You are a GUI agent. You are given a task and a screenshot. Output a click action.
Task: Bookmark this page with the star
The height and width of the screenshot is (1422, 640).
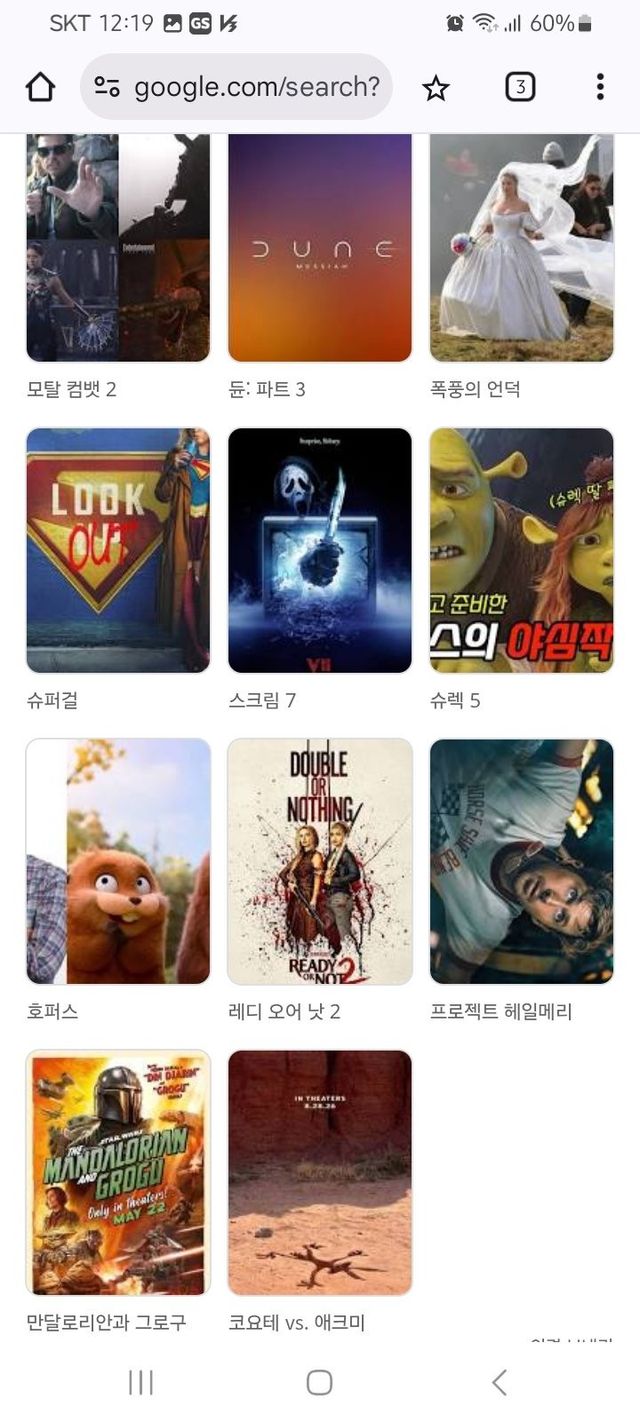[436, 88]
